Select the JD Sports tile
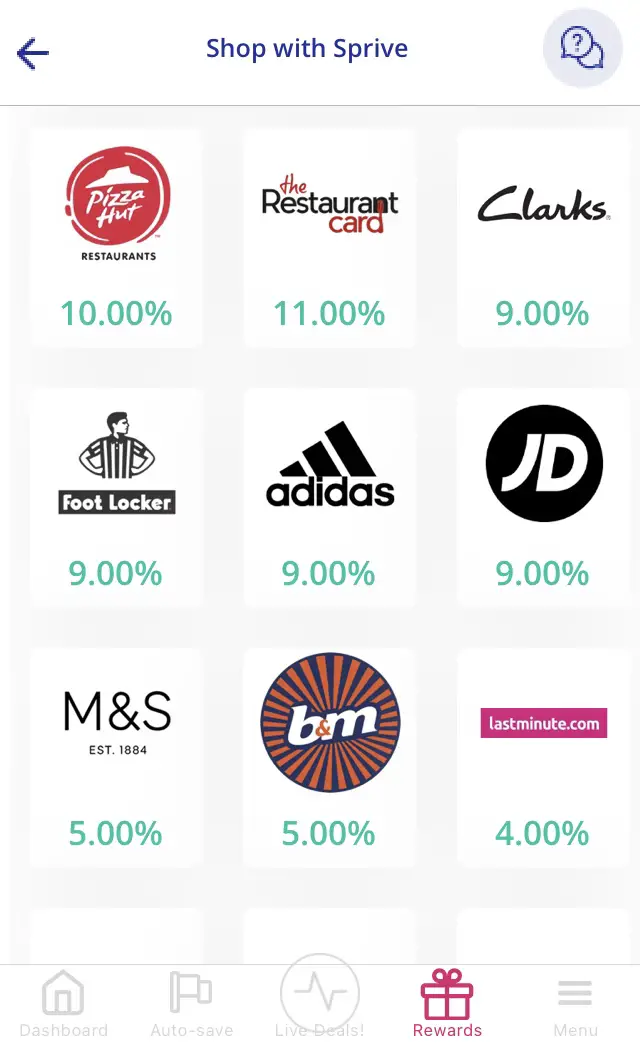Image resolution: width=640 pixels, height=1063 pixels. click(542, 497)
